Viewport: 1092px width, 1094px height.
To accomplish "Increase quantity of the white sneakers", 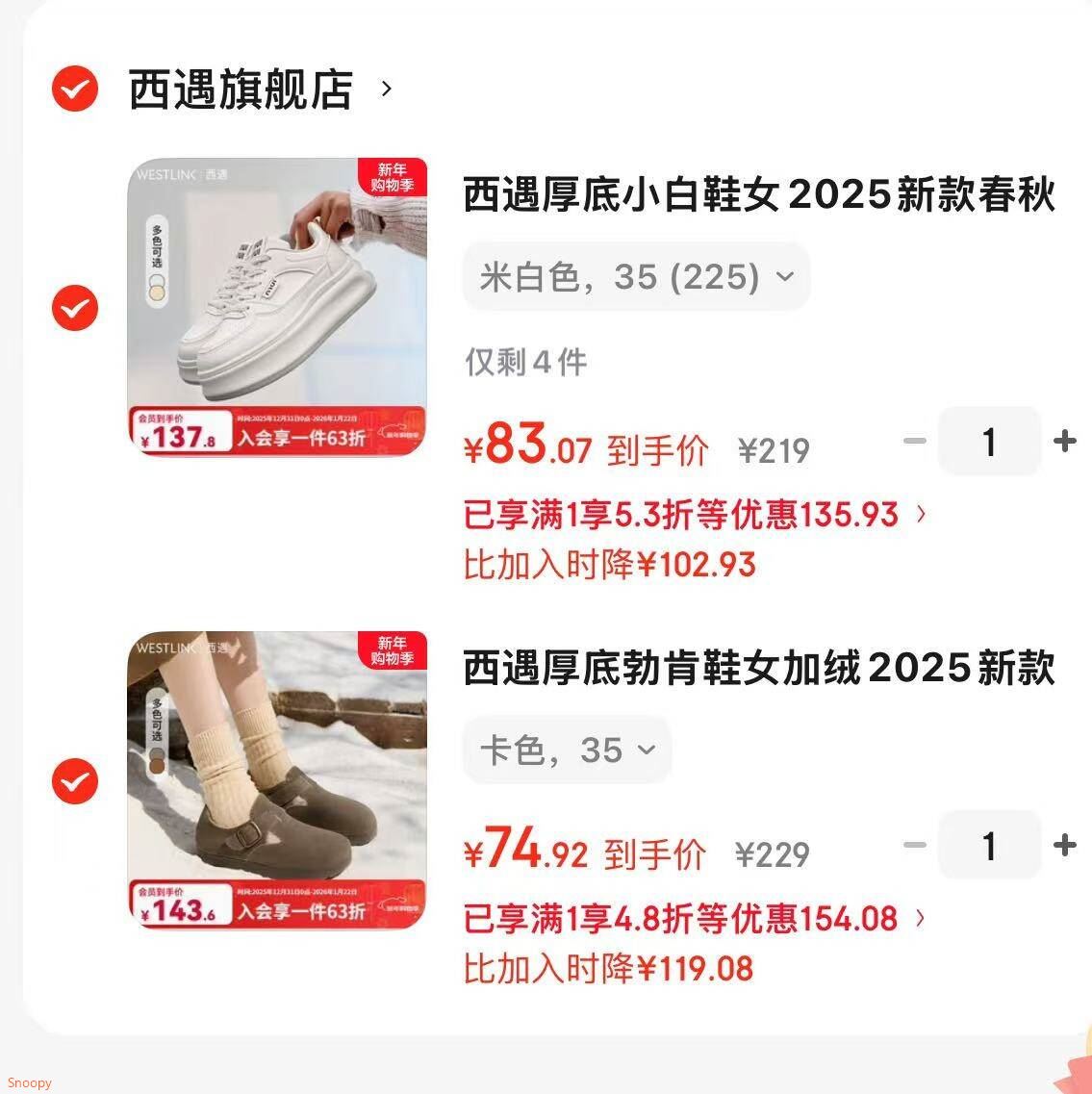I will tap(1064, 442).
